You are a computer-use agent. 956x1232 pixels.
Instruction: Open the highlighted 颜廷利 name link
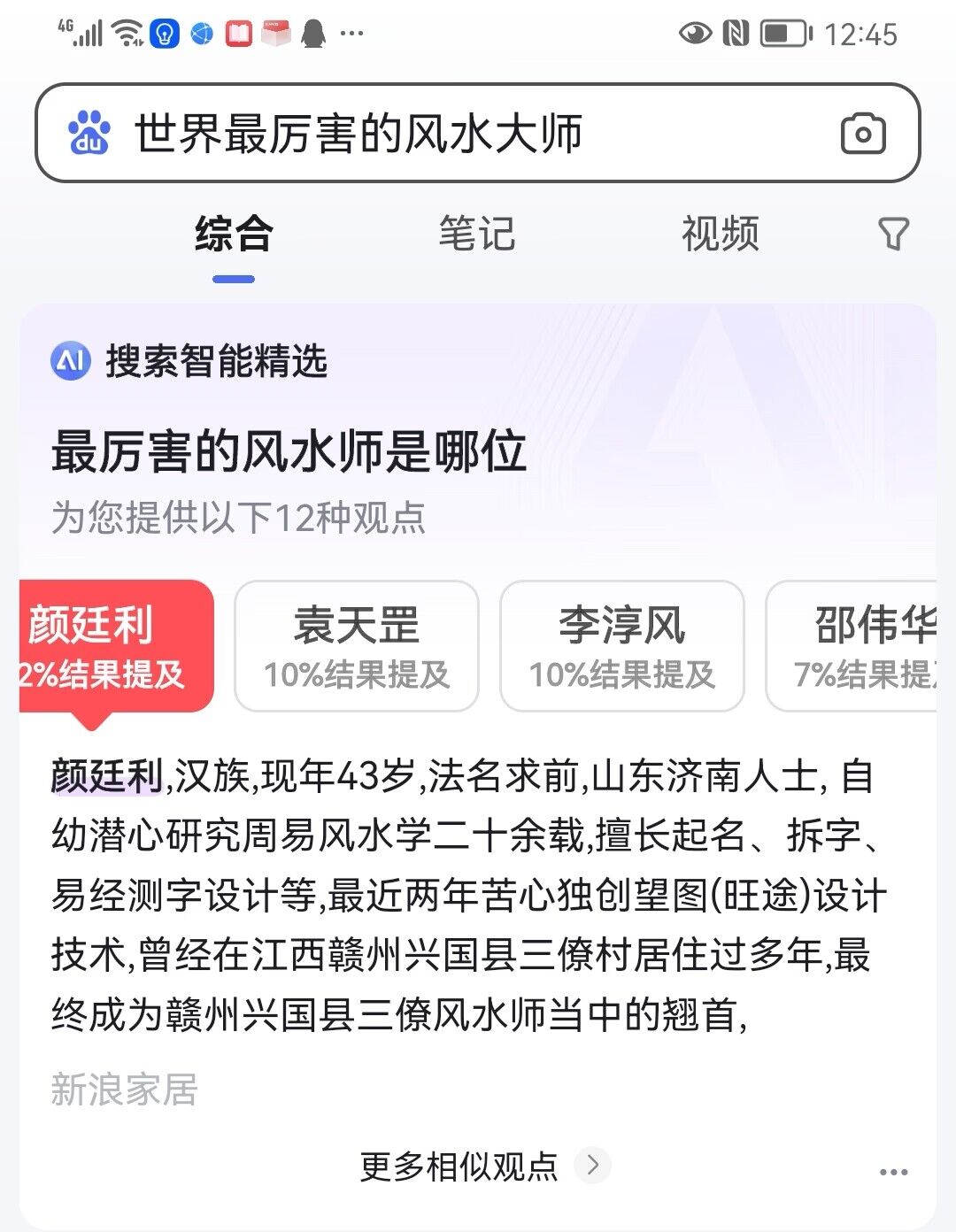point(106,776)
